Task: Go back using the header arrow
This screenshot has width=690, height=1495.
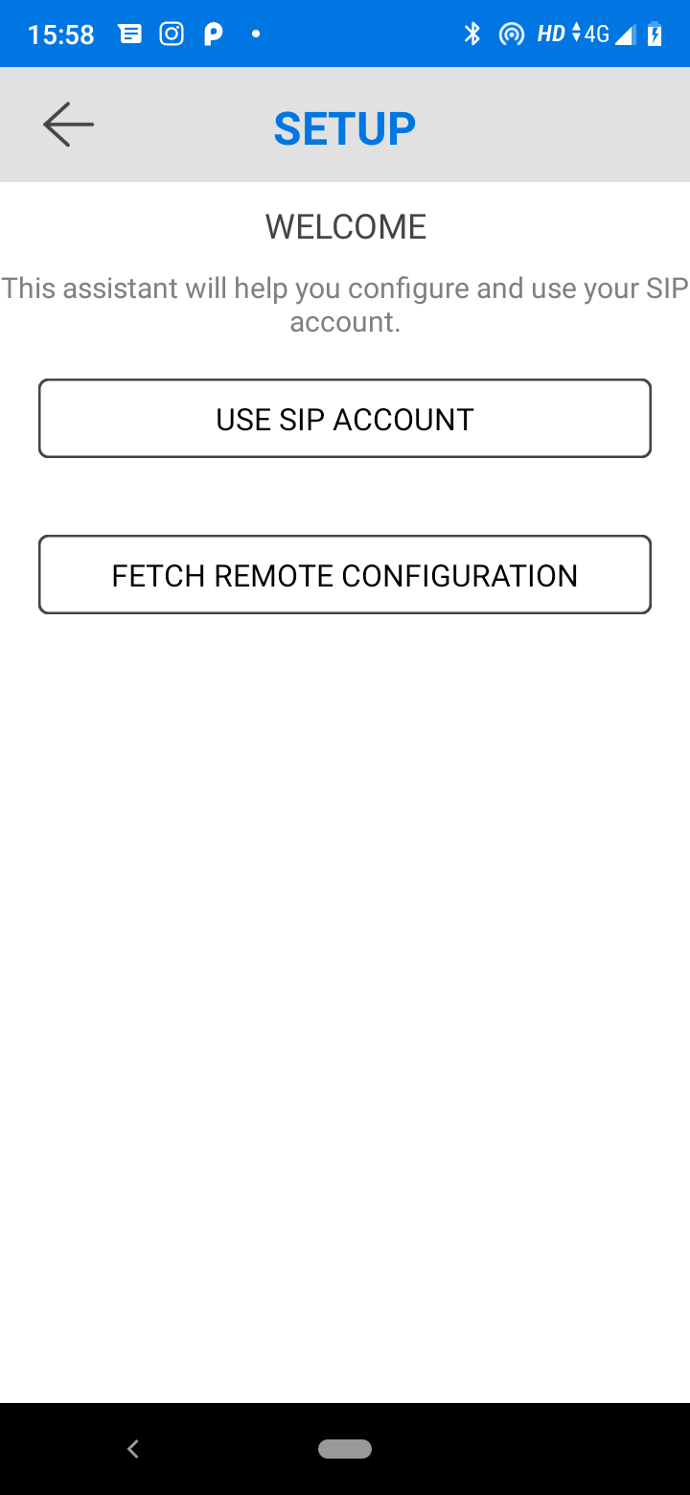Action: coord(68,125)
